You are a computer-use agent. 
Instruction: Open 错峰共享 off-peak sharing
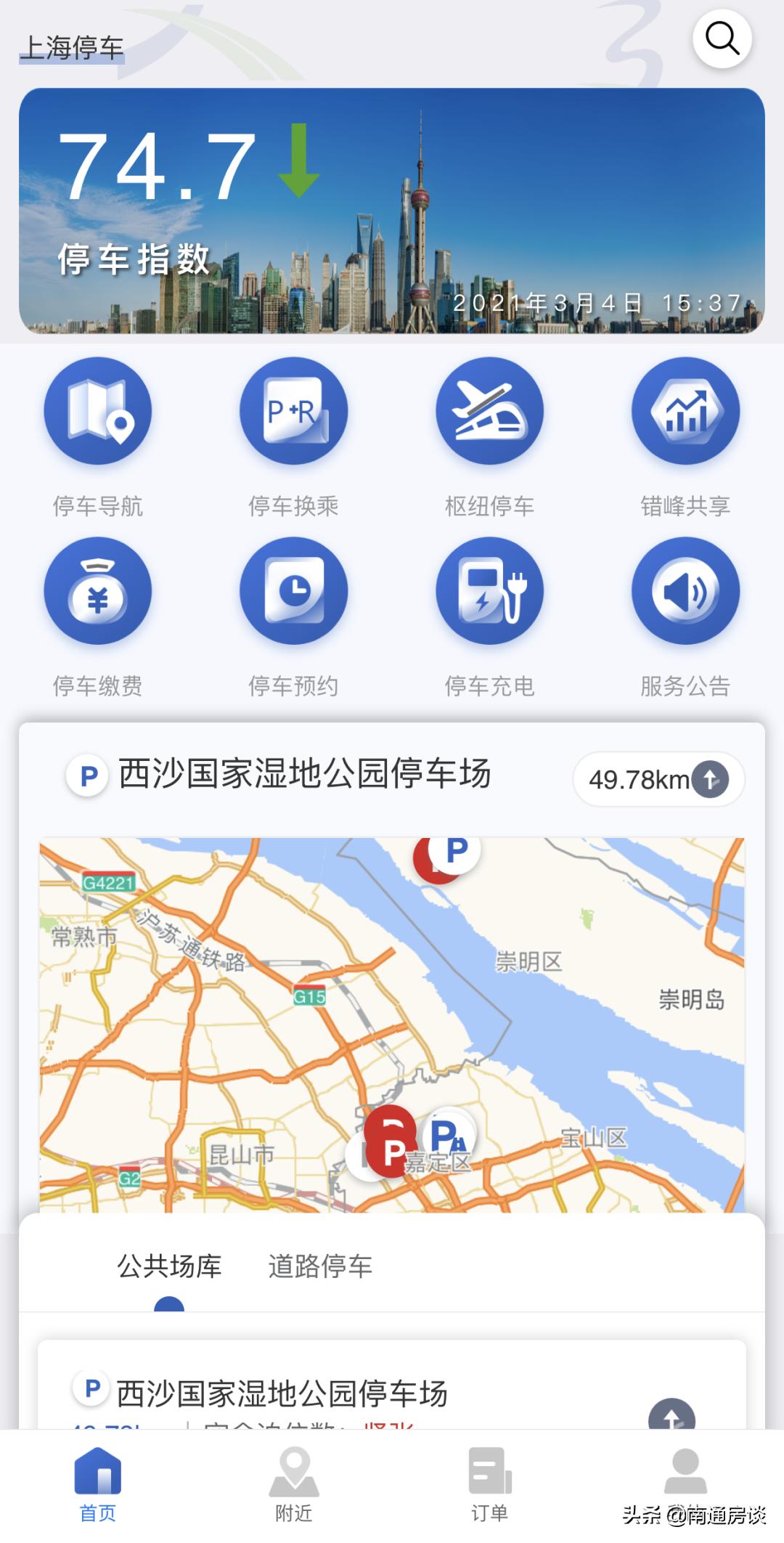[x=685, y=410]
